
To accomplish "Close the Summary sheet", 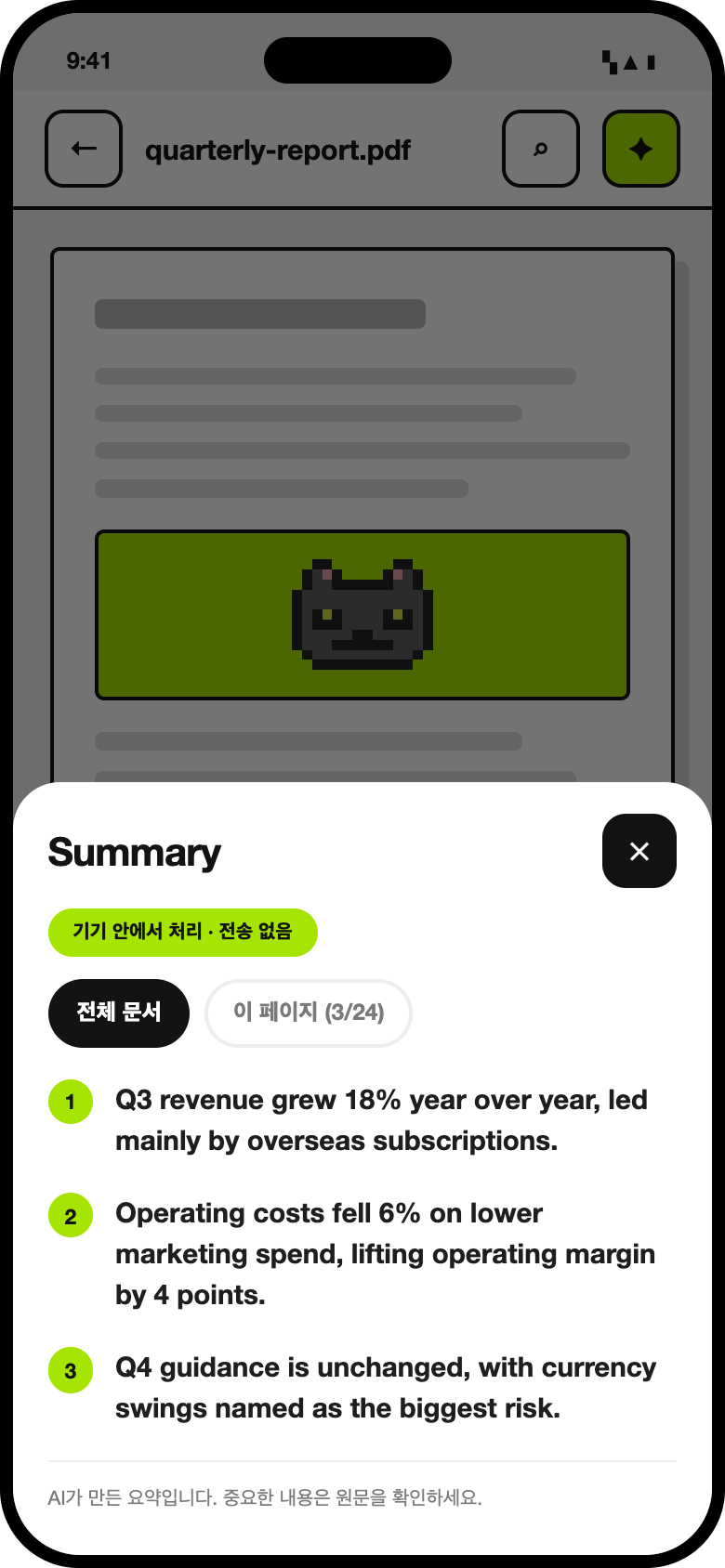I will tap(639, 851).
